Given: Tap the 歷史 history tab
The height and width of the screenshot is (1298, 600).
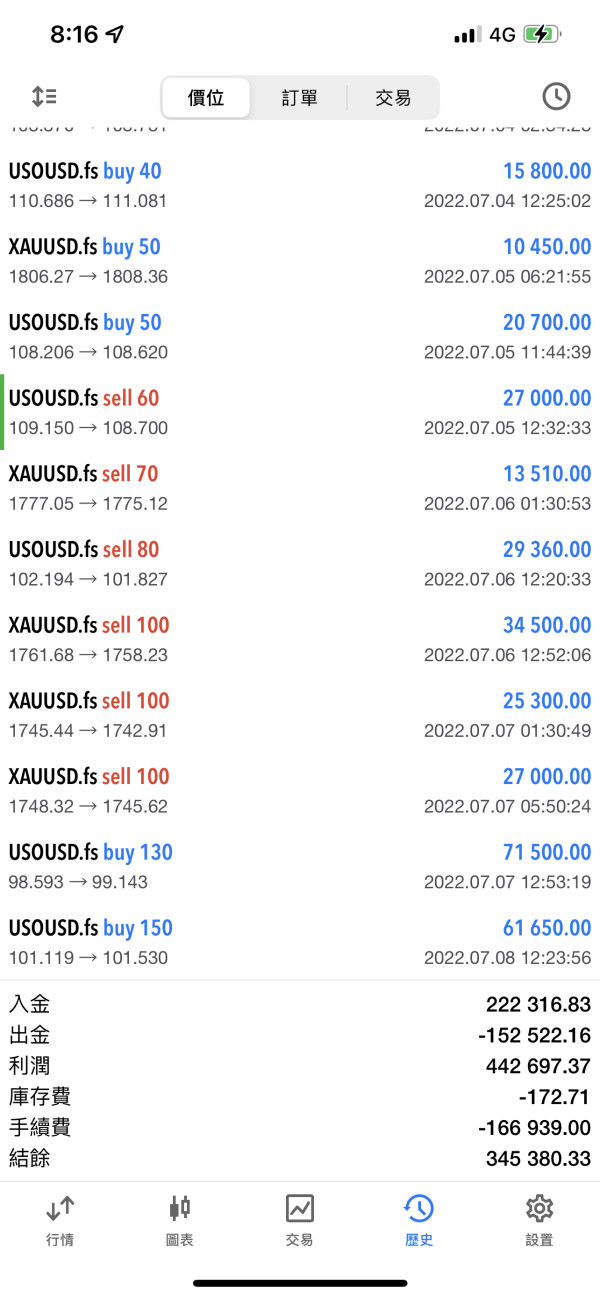Looking at the screenshot, I should tap(419, 1220).
